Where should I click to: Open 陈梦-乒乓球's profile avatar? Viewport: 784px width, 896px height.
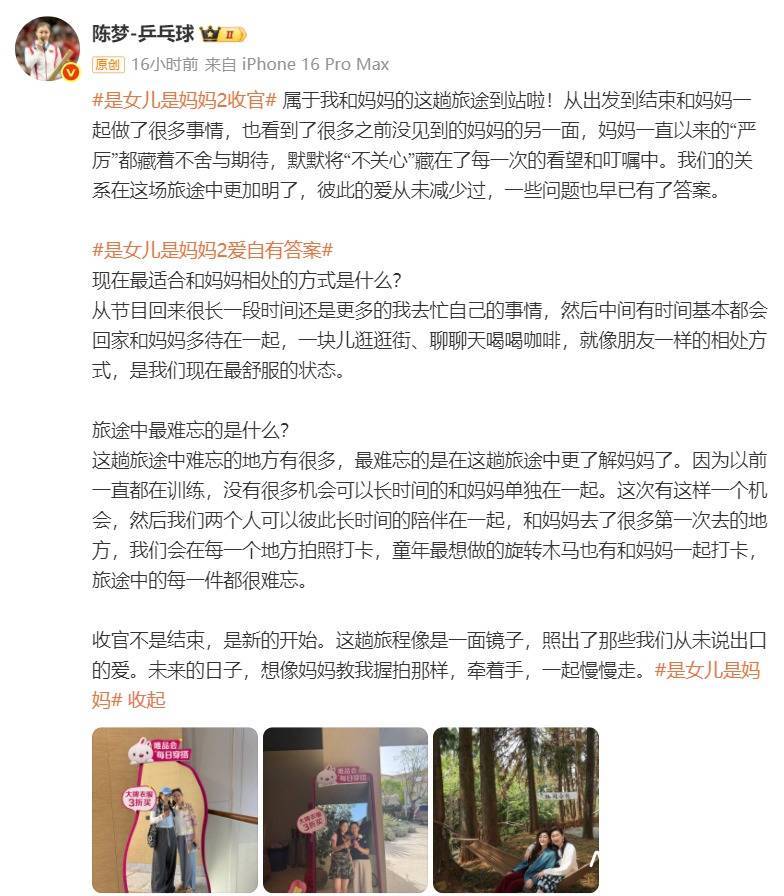pos(47,48)
